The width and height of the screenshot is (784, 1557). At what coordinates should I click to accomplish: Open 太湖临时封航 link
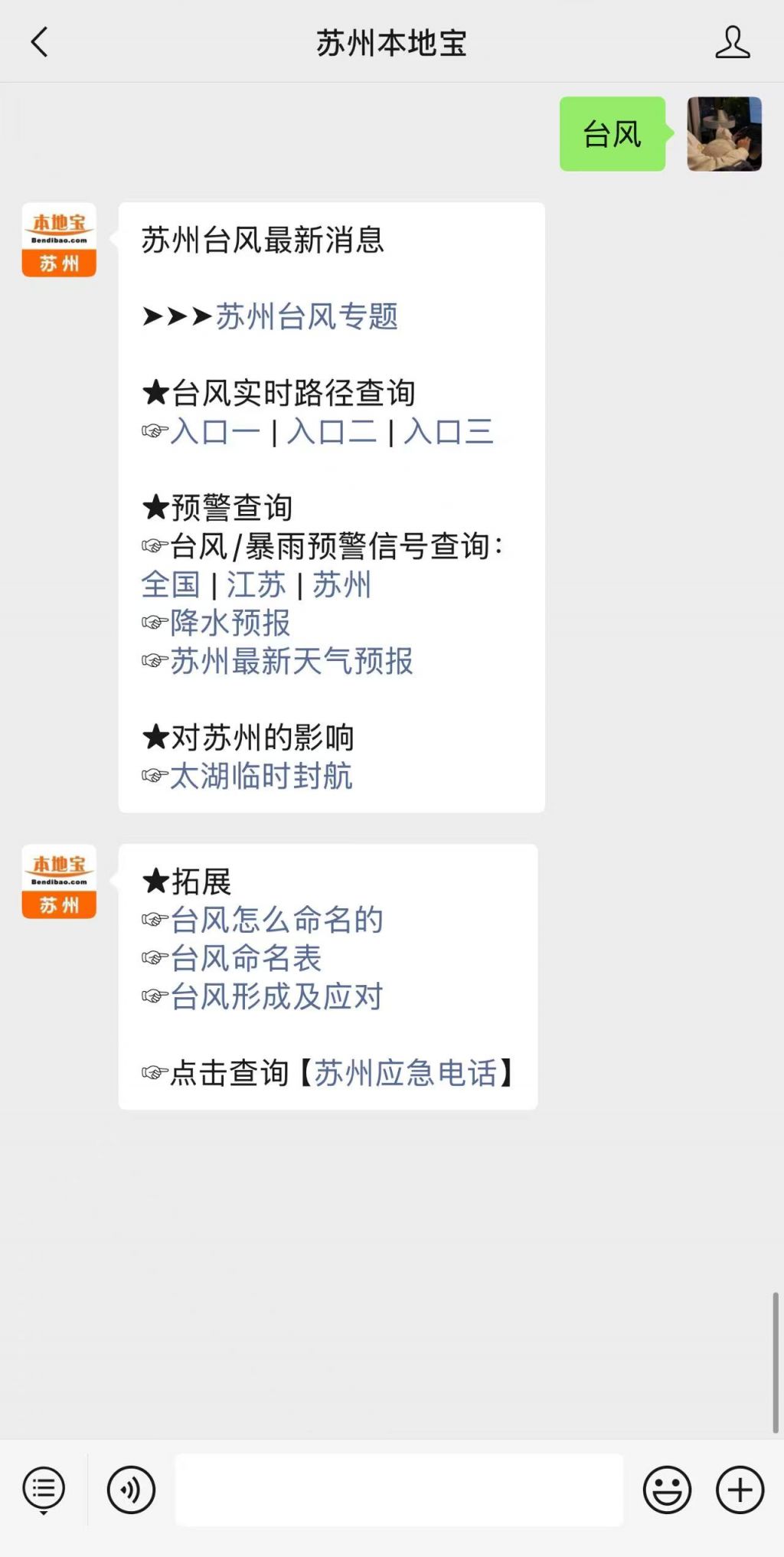pyautogui.click(x=260, y=777)
